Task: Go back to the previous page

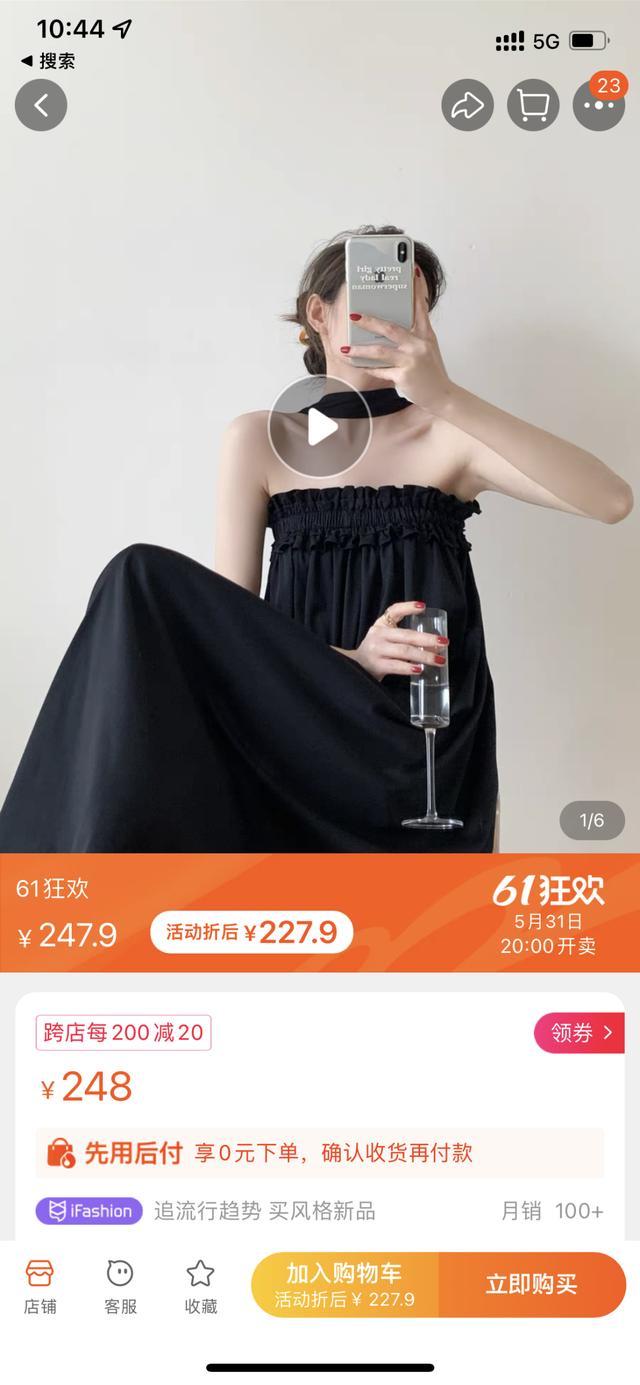Action: 41,105
